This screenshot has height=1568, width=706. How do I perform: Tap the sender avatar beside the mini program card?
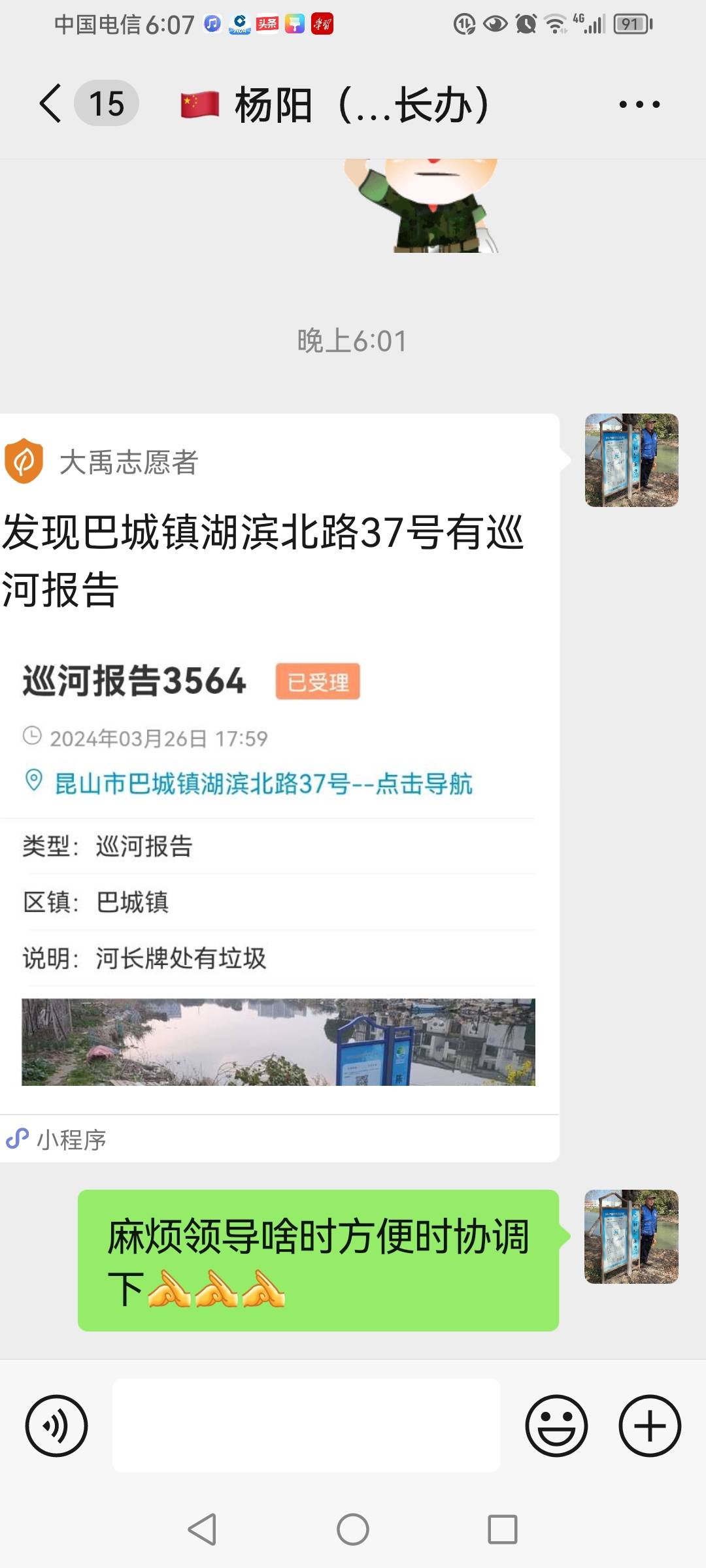pyautogui.click(x=631, y=460)
